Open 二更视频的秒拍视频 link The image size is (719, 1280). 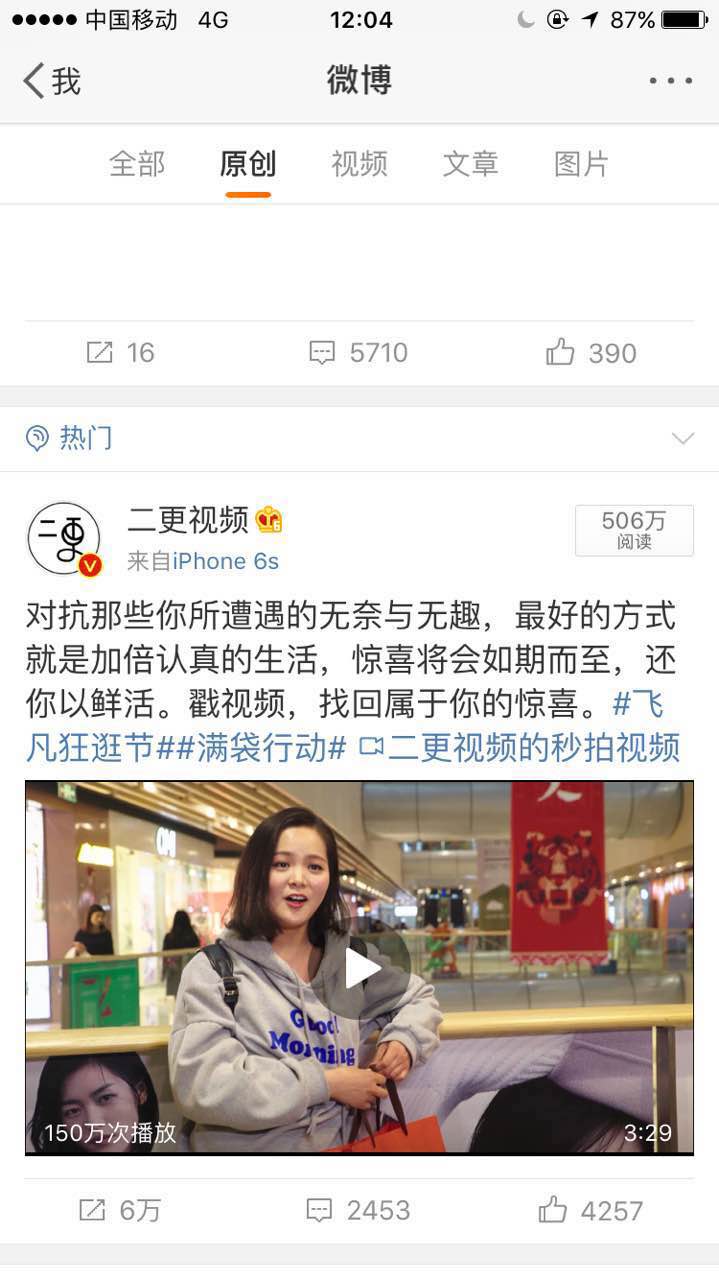coord(520,748)
